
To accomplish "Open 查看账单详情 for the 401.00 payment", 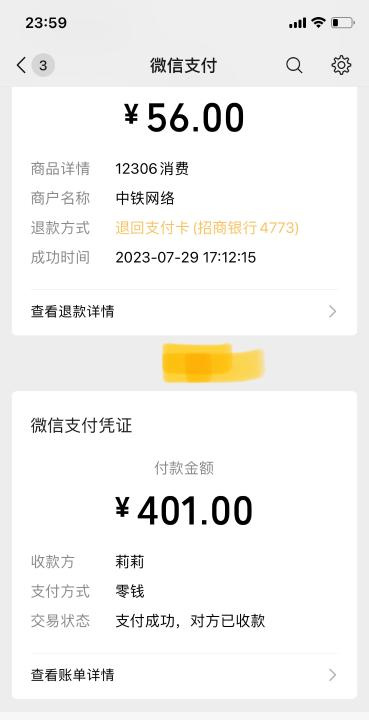I will [x=184, y=675].
